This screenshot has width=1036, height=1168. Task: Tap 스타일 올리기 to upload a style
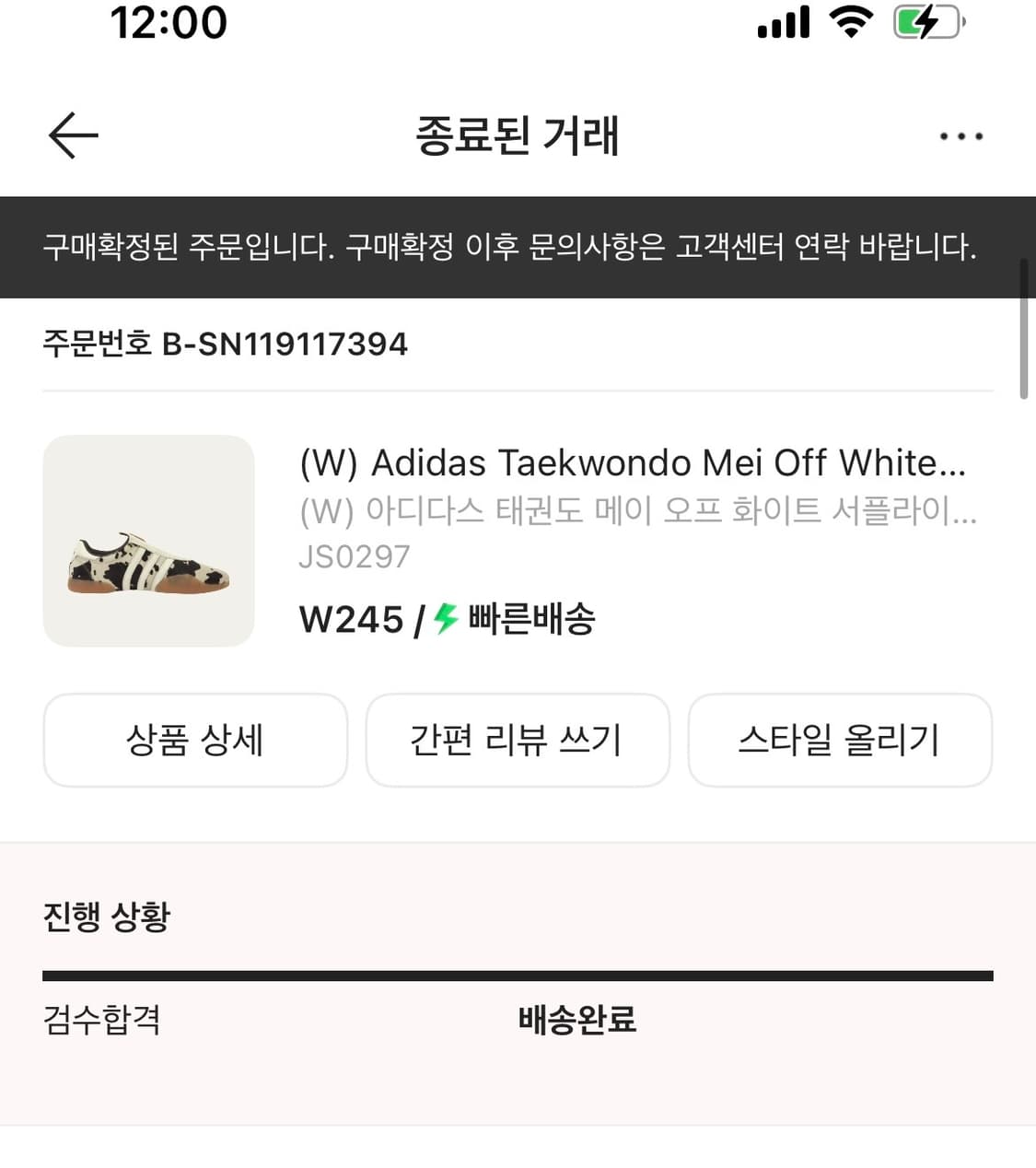840,741
